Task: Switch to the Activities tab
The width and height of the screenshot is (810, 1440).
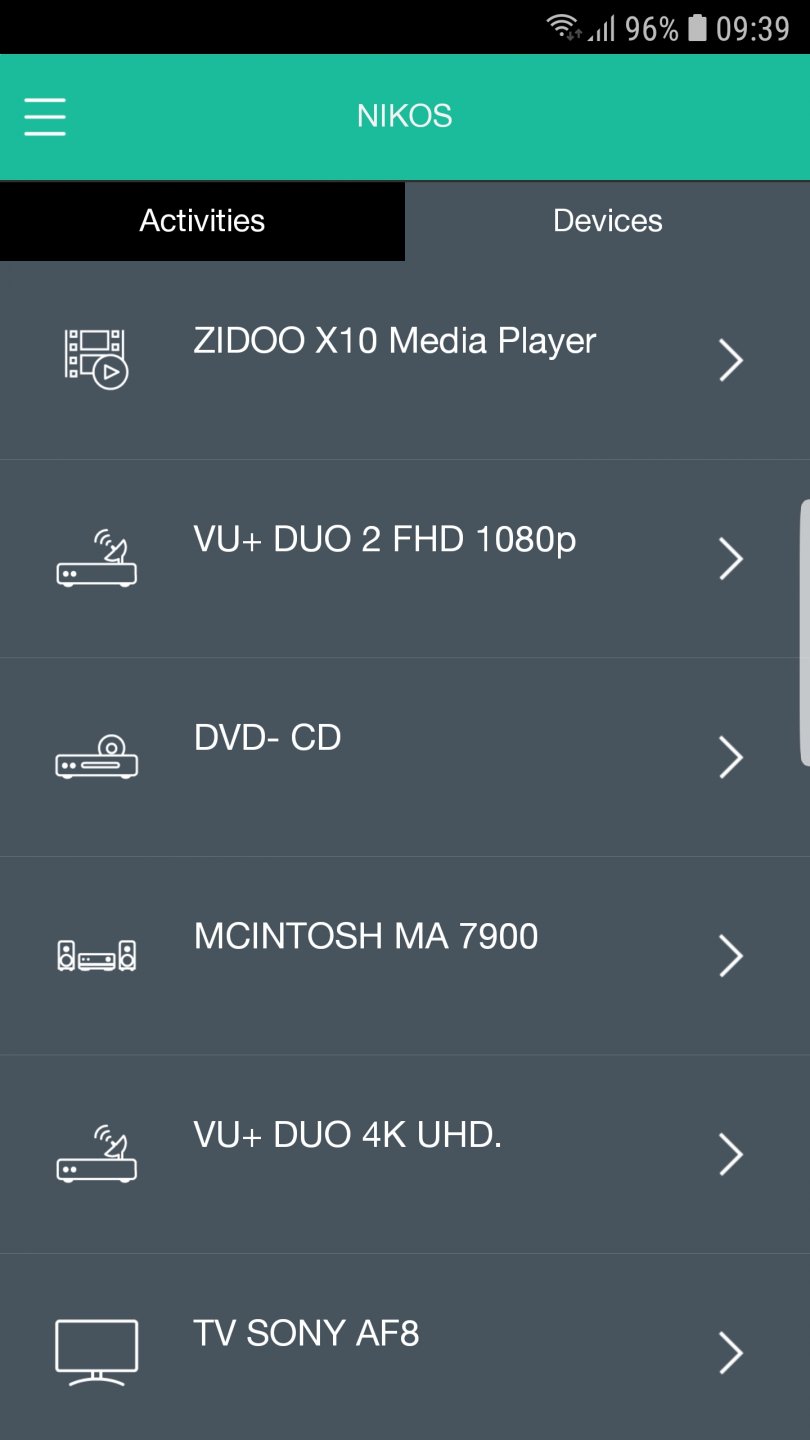Action: pyautogui.click(x=202, y=221)
